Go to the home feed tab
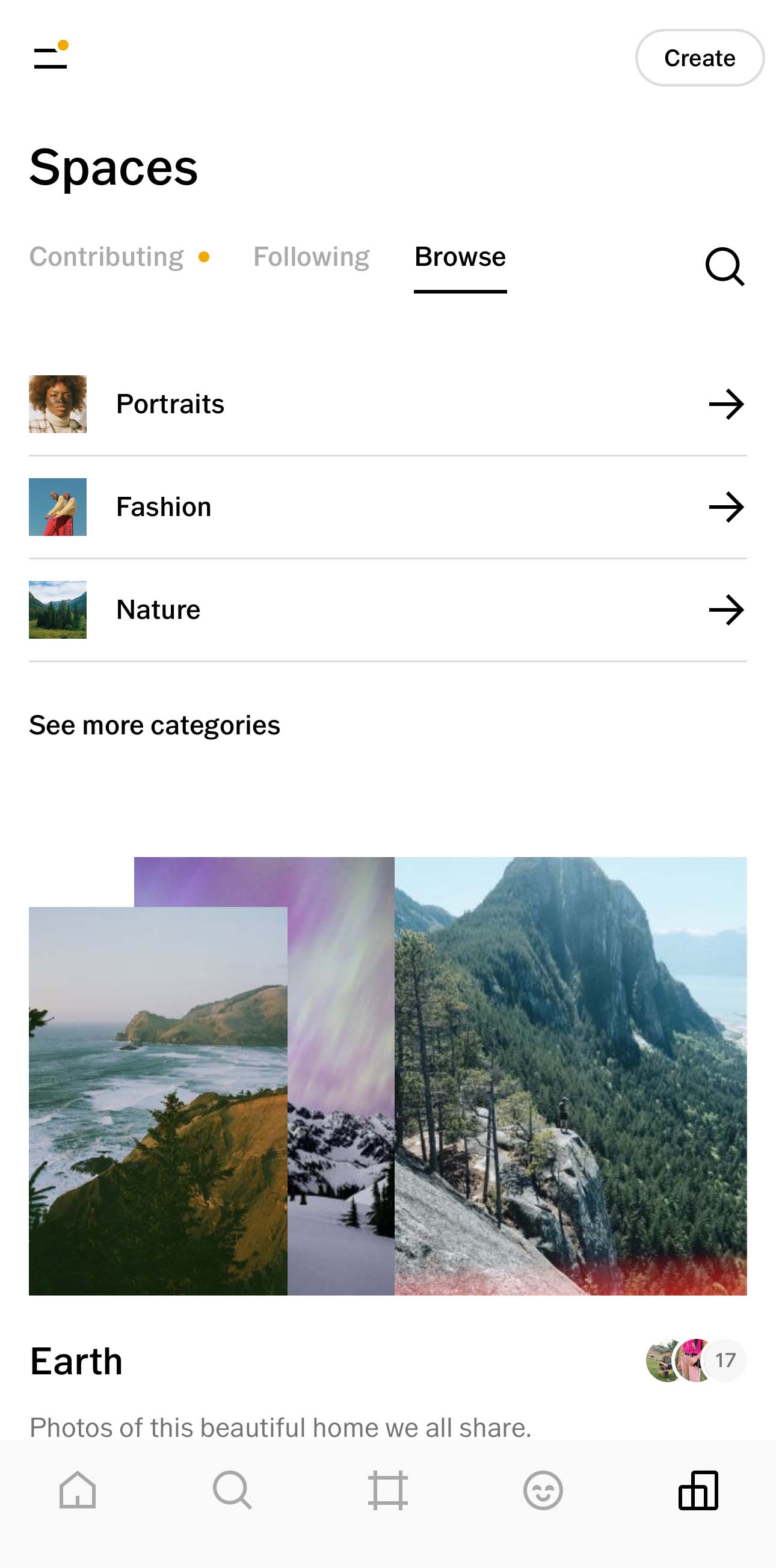The width and height of the screenshot is (776, 1568). click(77, 1490)
